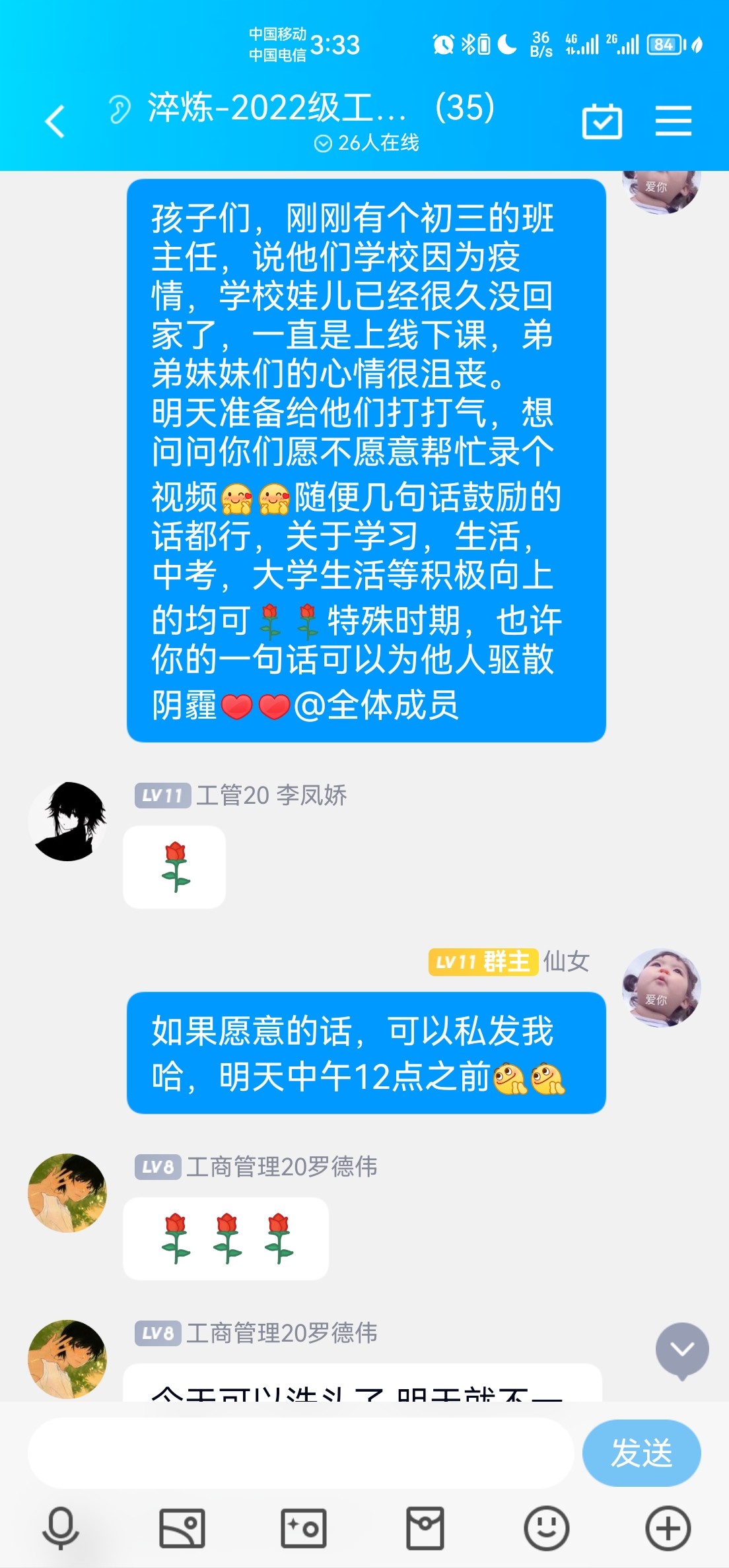The height and width of the screenshot is (1568, 729).
Task: Tap 李凤娇's profile avatar
Action: [x=68, y=822]
